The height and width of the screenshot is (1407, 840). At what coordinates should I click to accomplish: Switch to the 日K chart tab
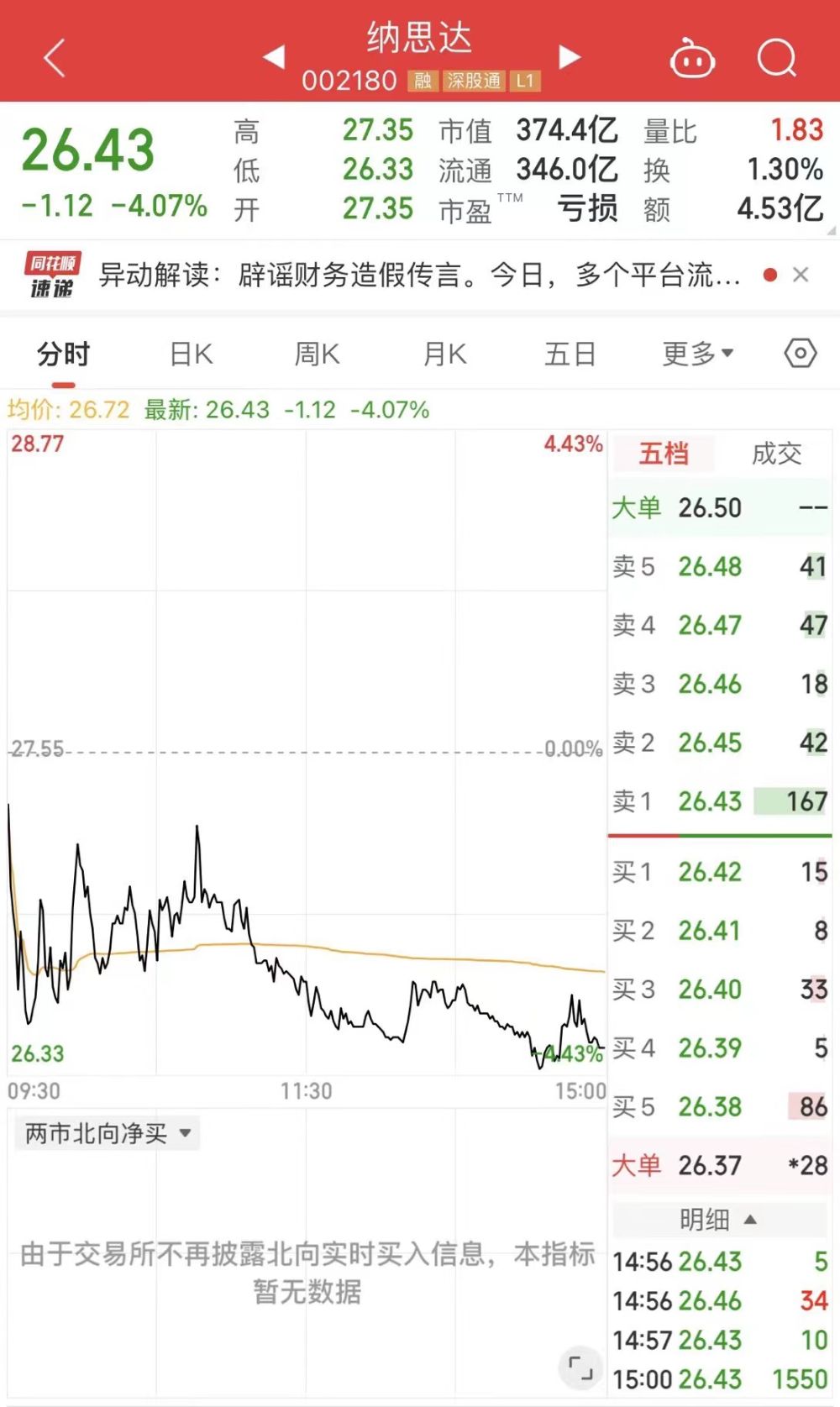coord(191,354)
